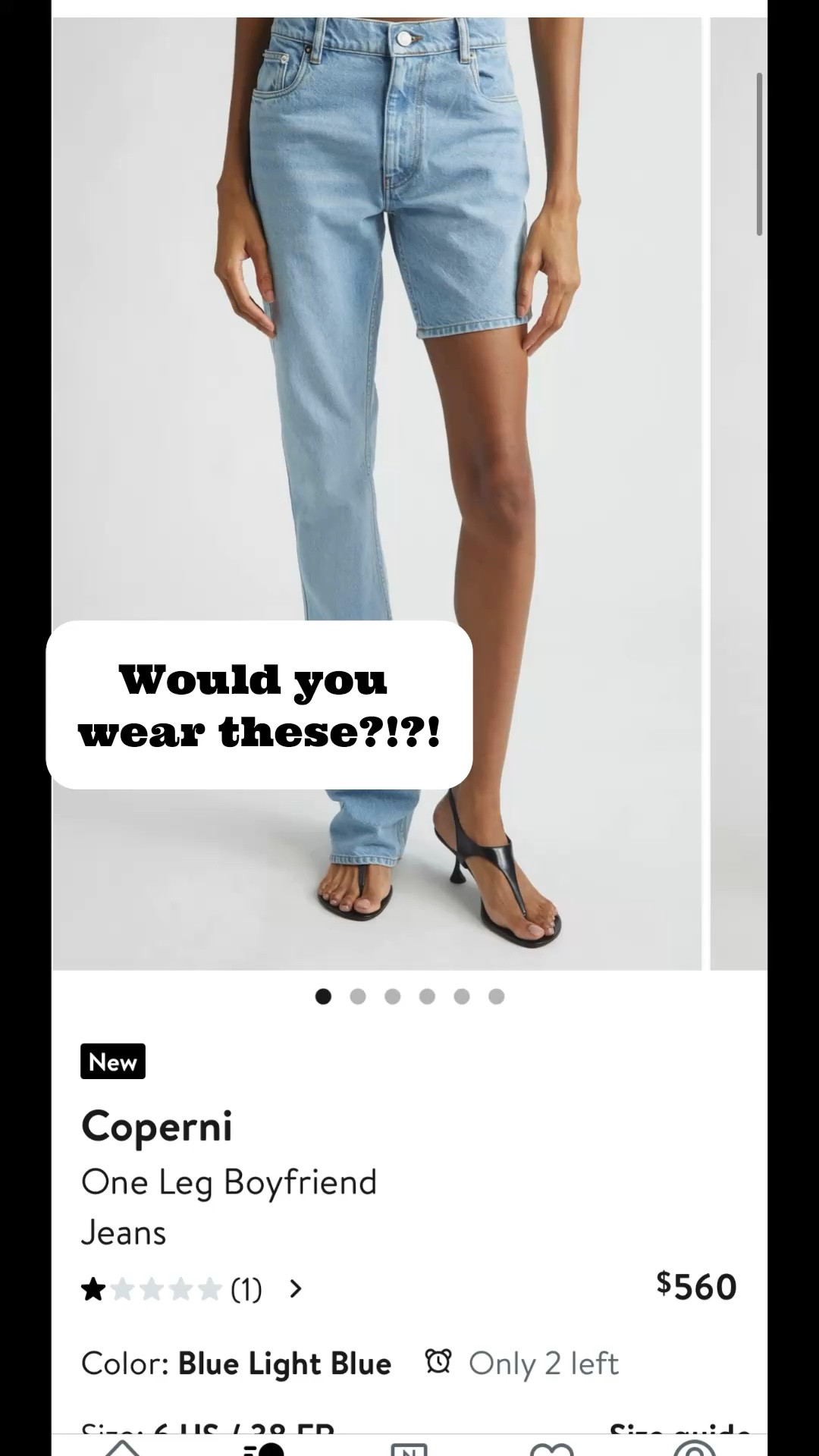
Task: Select the second carousel dot
Action: [357, 996]
